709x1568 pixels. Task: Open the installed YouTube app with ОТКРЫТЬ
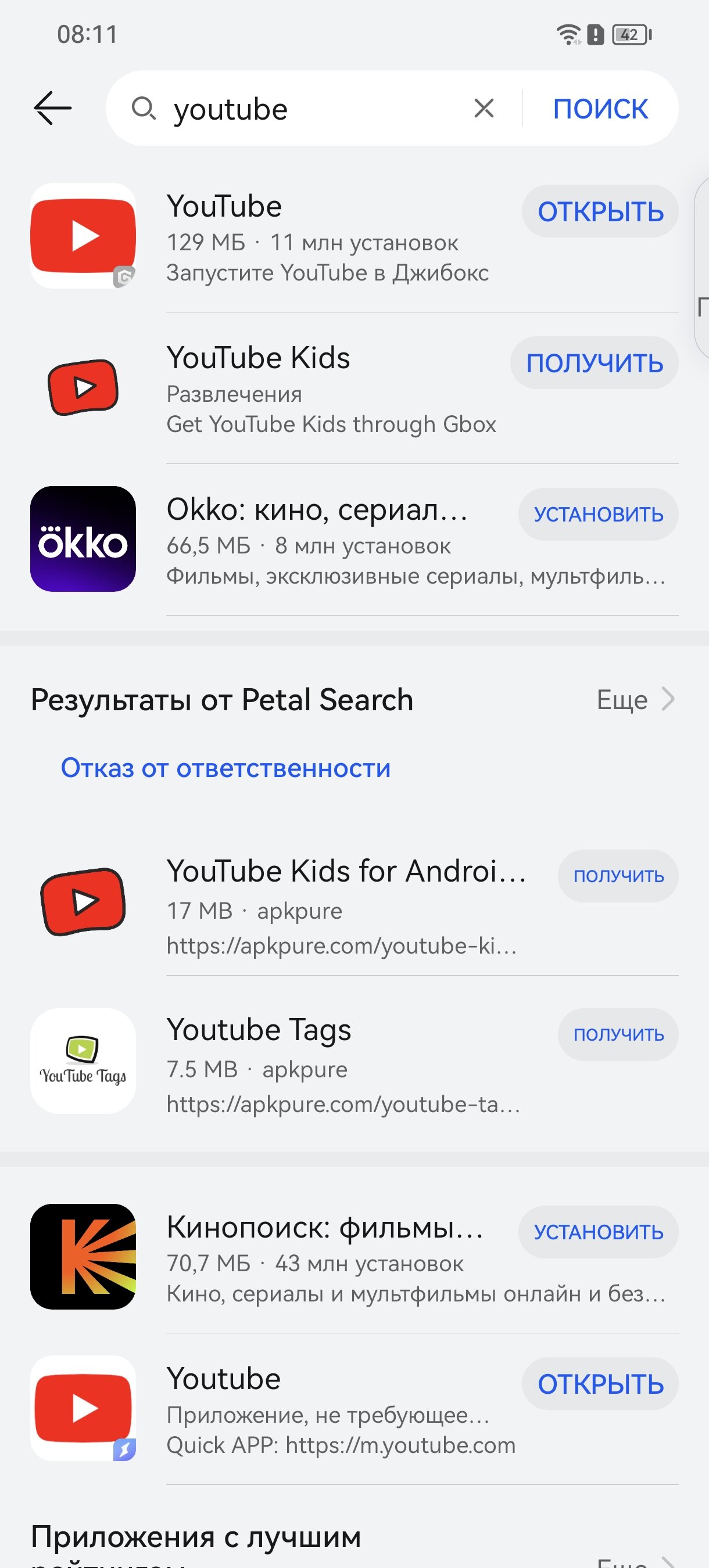click(600, 212)
